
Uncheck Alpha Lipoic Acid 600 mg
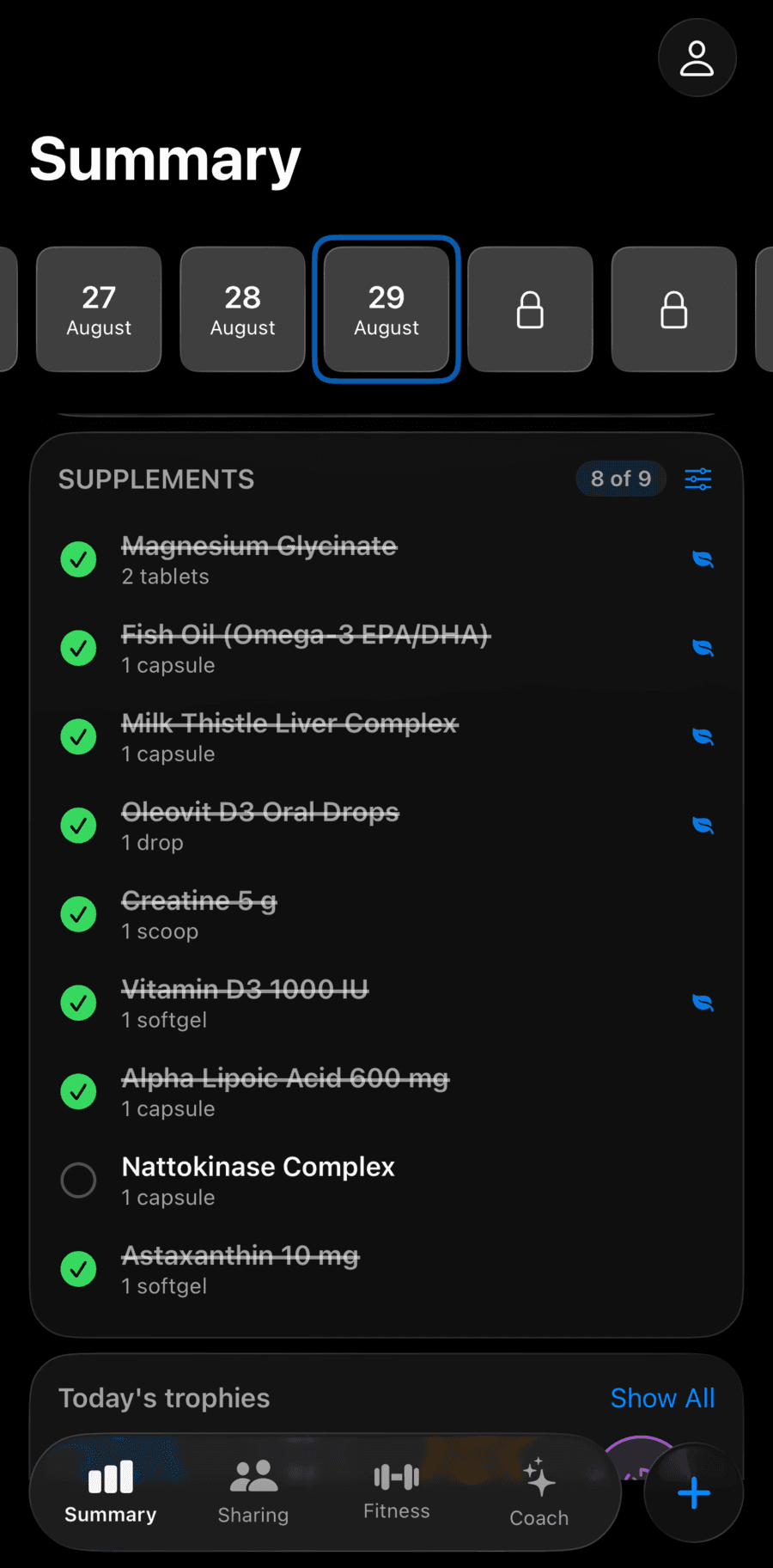point(78,1091)
